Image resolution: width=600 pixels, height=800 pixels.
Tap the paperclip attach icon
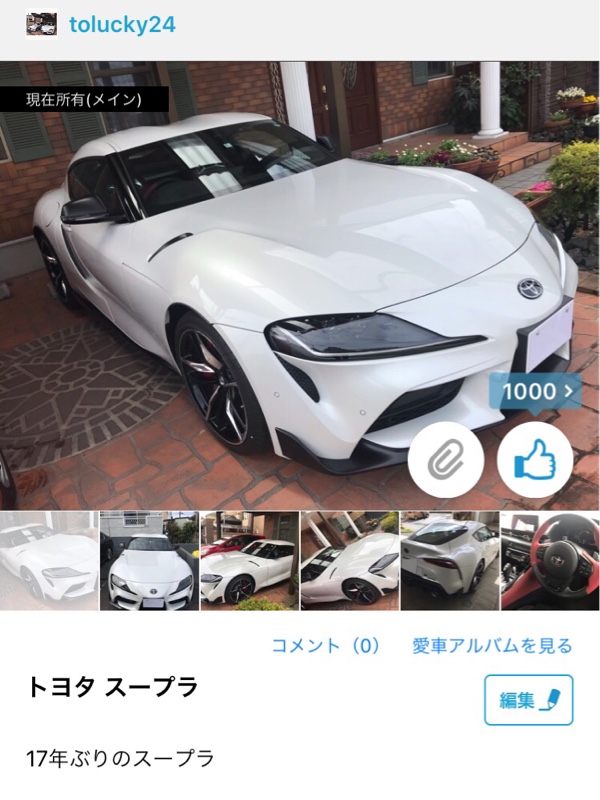(x=445, y=460)
